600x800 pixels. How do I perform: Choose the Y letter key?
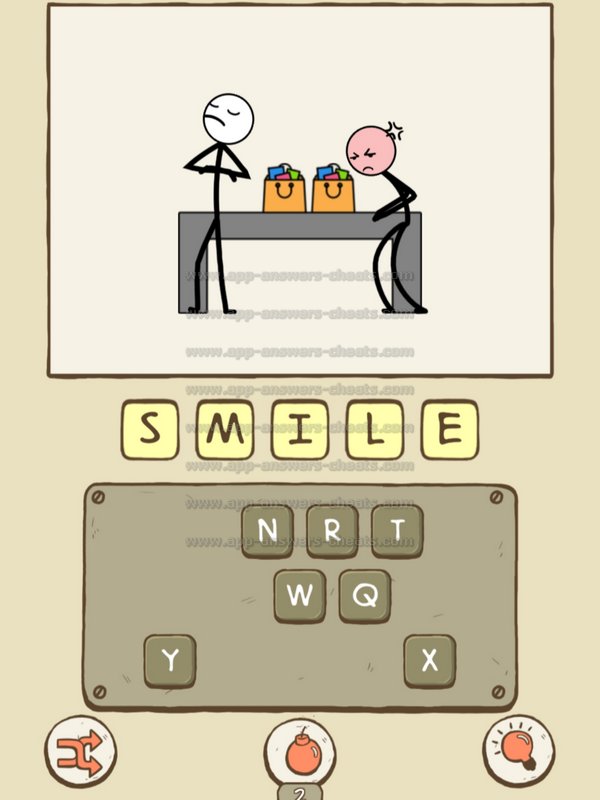[x=170, y=660]
